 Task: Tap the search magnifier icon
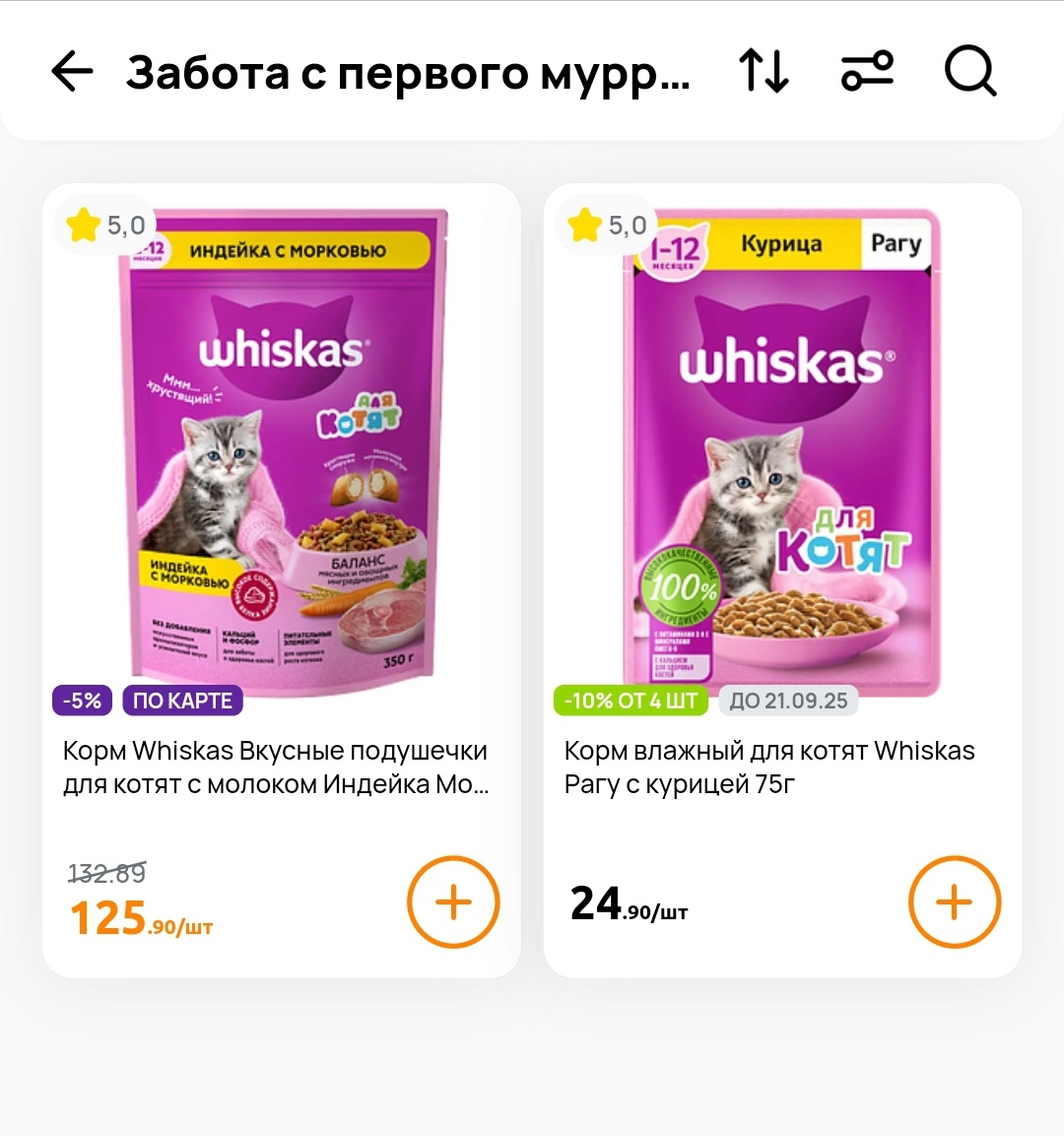970,72
